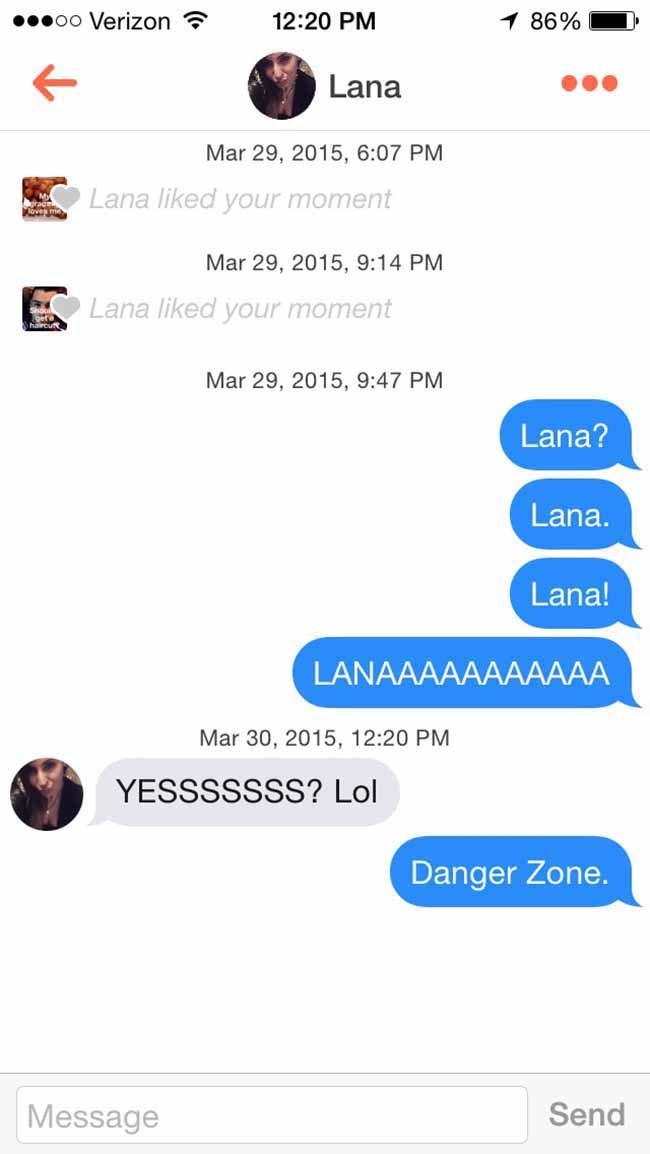Go back with the orange arrow
Image resolution: width=650 pixels, height=1154 pixels.
[x=54, y=84]
